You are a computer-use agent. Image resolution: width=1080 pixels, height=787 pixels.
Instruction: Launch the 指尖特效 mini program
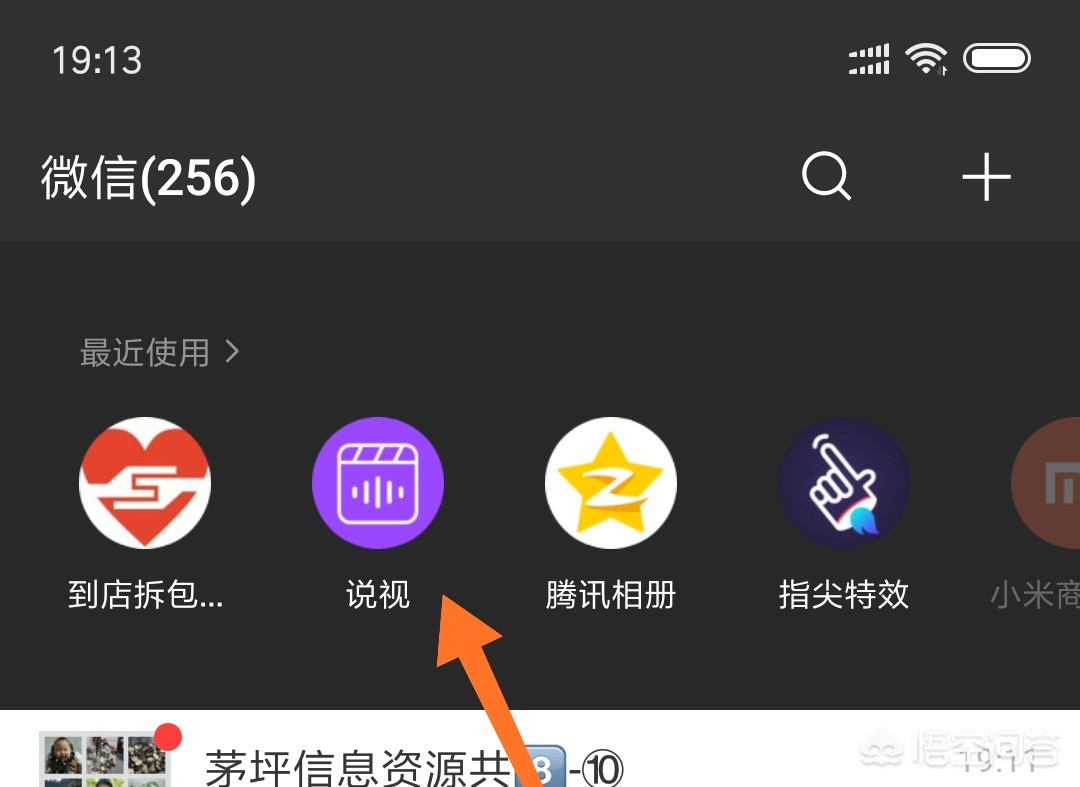click(x=844, y=483)
